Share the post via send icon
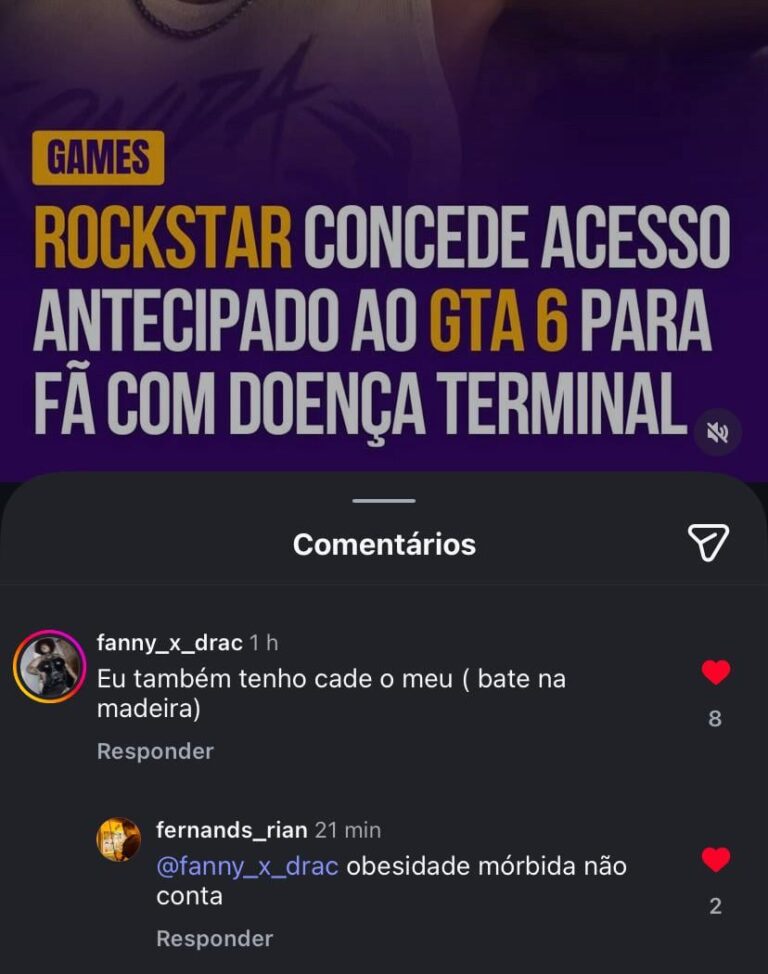The height and width of the screenshot is (974, 768). (708, 542)
